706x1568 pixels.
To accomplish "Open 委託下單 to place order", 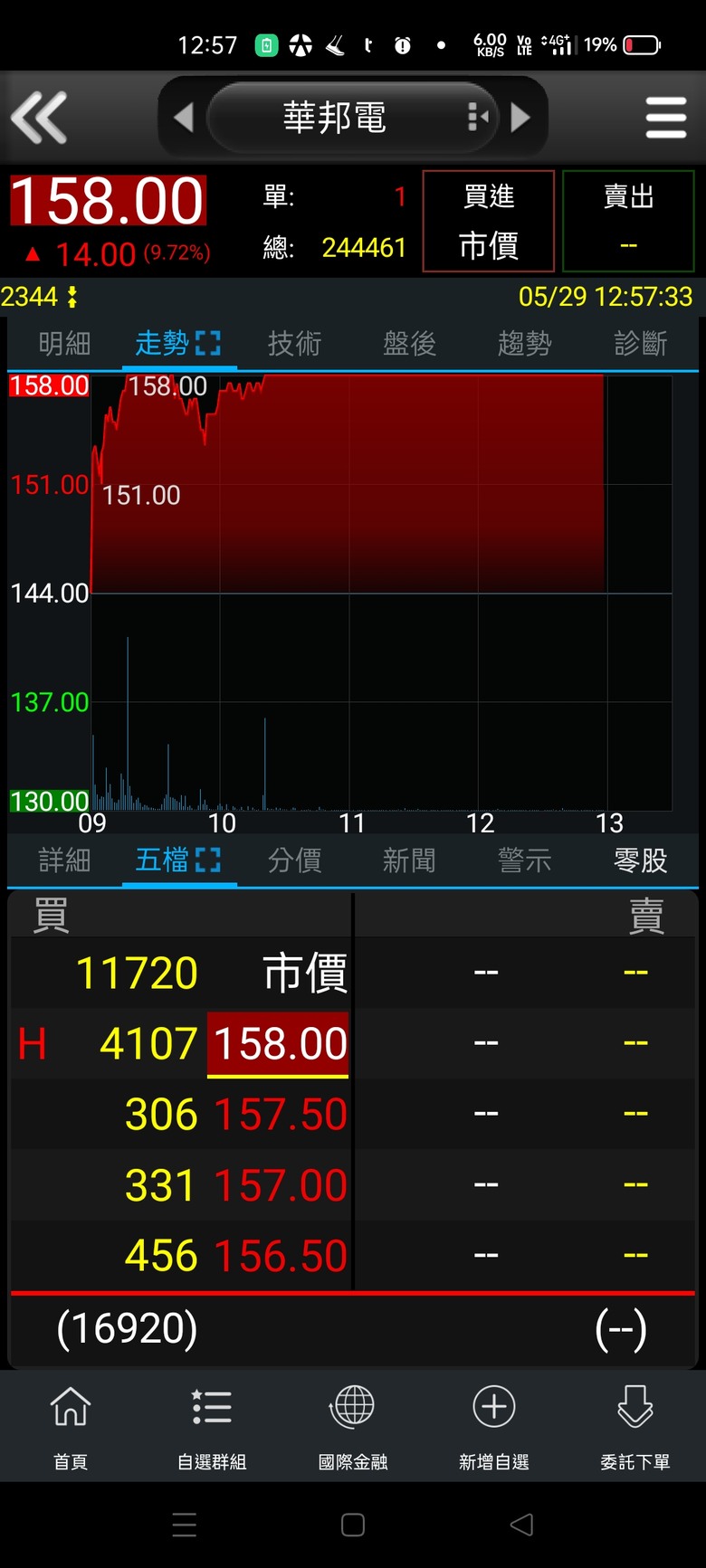I will point(635,1427).
